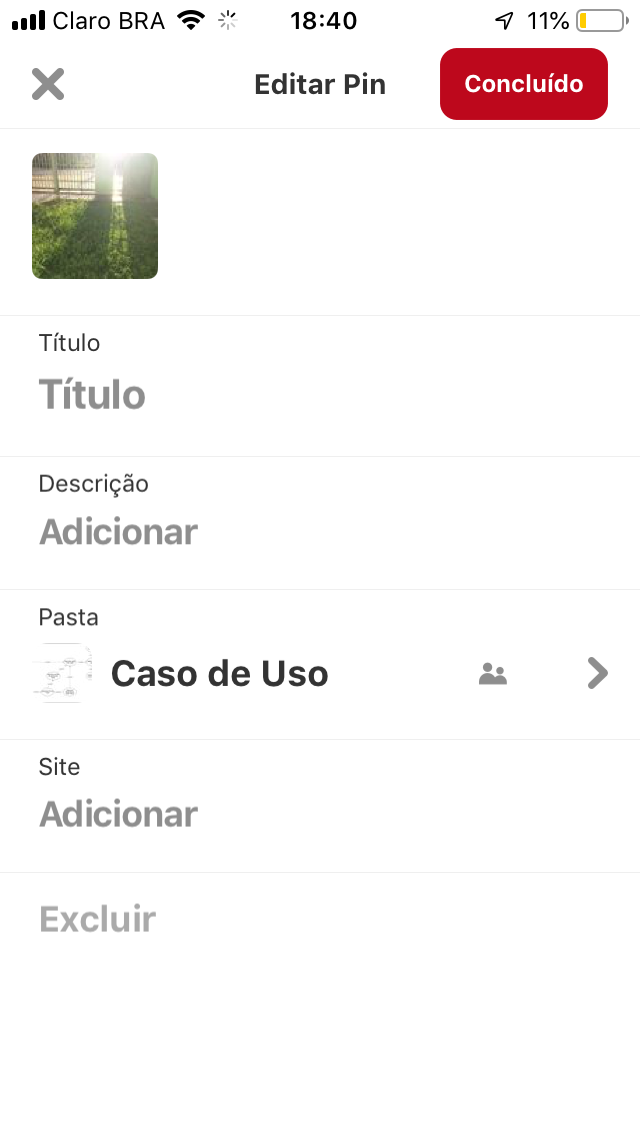This screenshot has height=1136, width=640.
Task: Tap the pin's grass photo thumbnail
Action: (95, 216)
